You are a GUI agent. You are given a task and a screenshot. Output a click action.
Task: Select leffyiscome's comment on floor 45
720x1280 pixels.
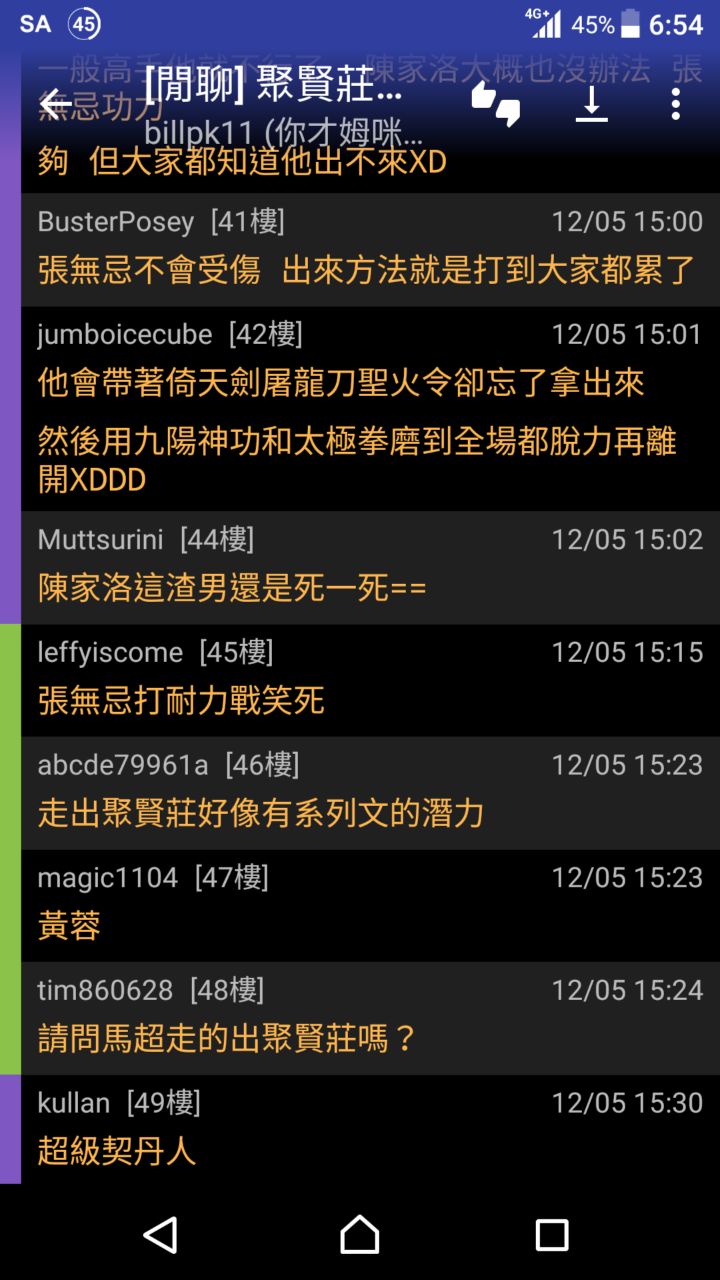pos(370,680)
